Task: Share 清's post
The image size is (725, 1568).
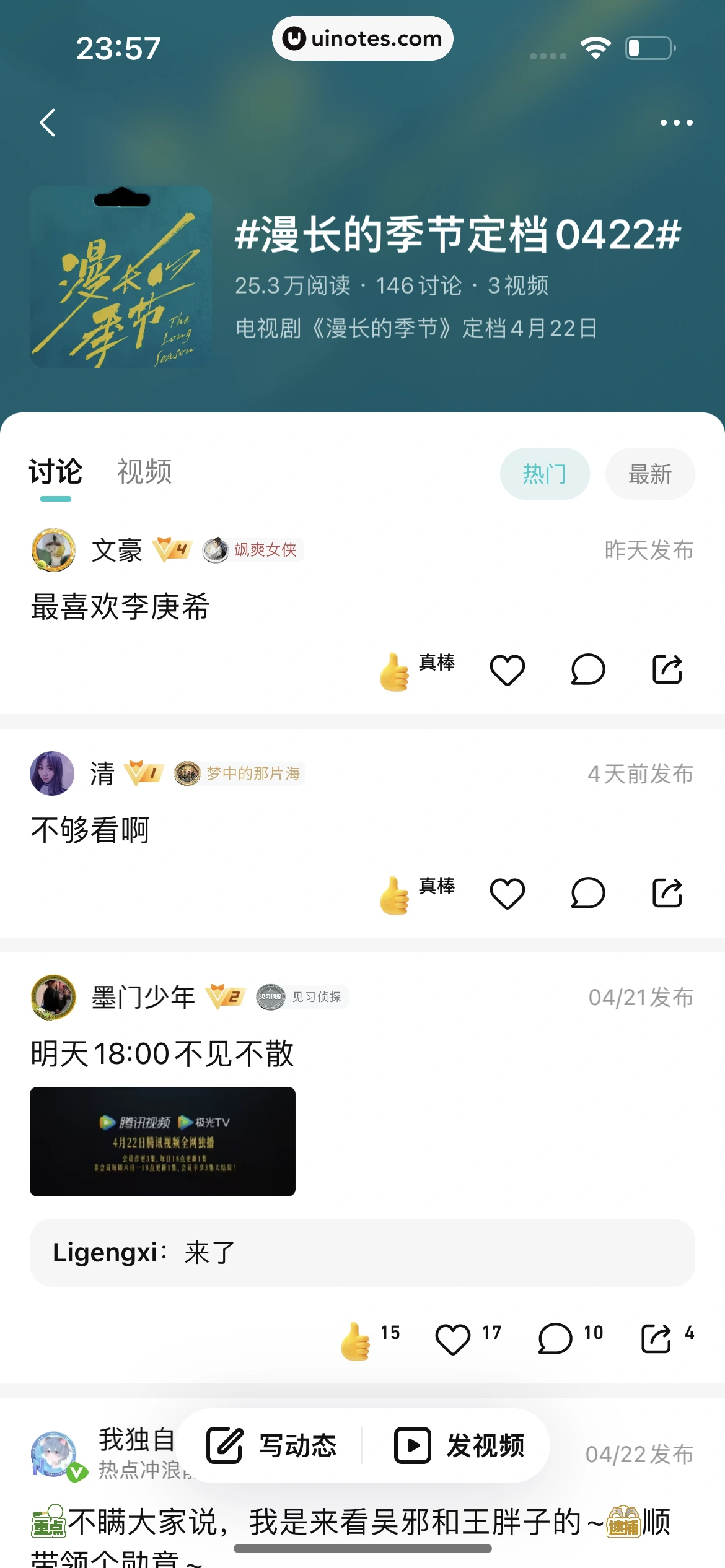Action: (667, 894)
